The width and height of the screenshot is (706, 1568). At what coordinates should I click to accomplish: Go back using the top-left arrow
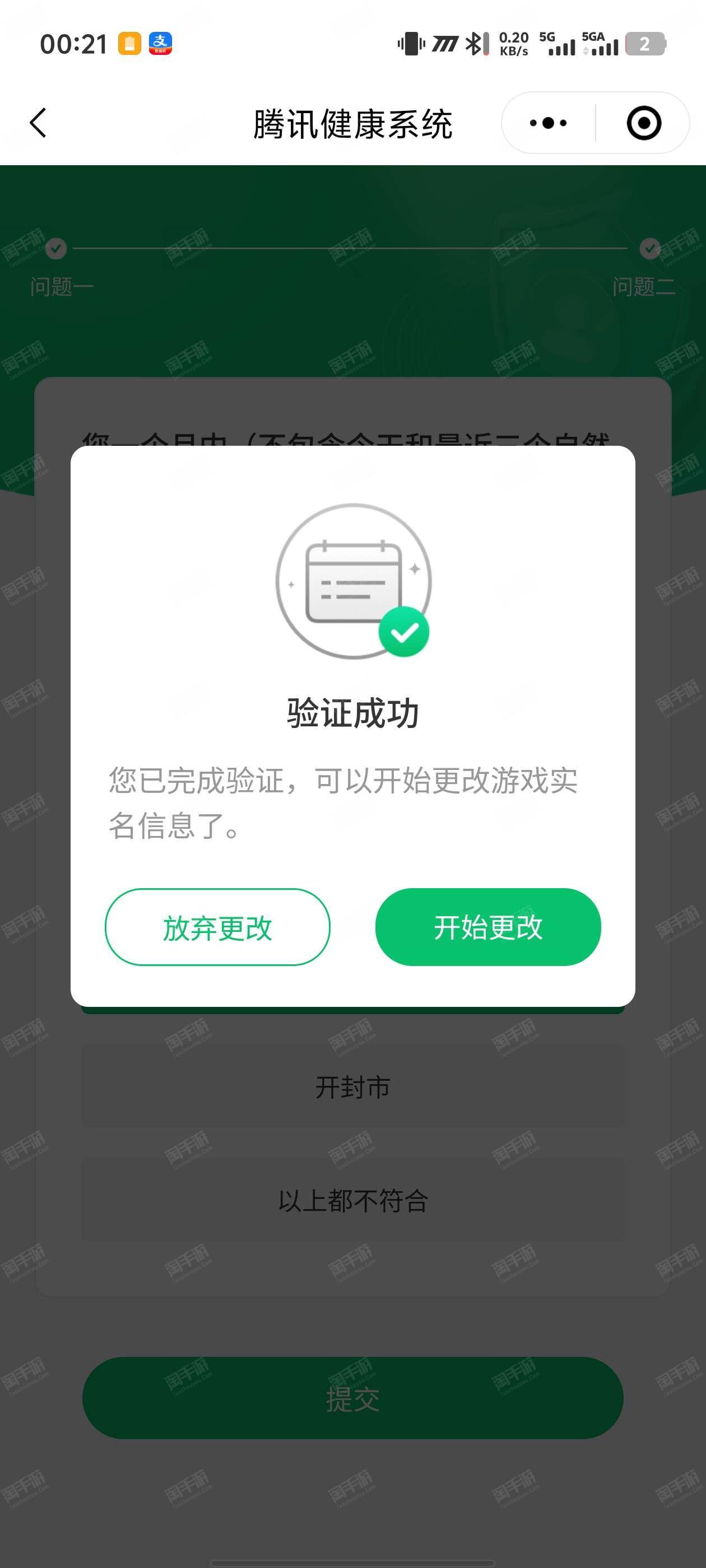pos(38,123)
